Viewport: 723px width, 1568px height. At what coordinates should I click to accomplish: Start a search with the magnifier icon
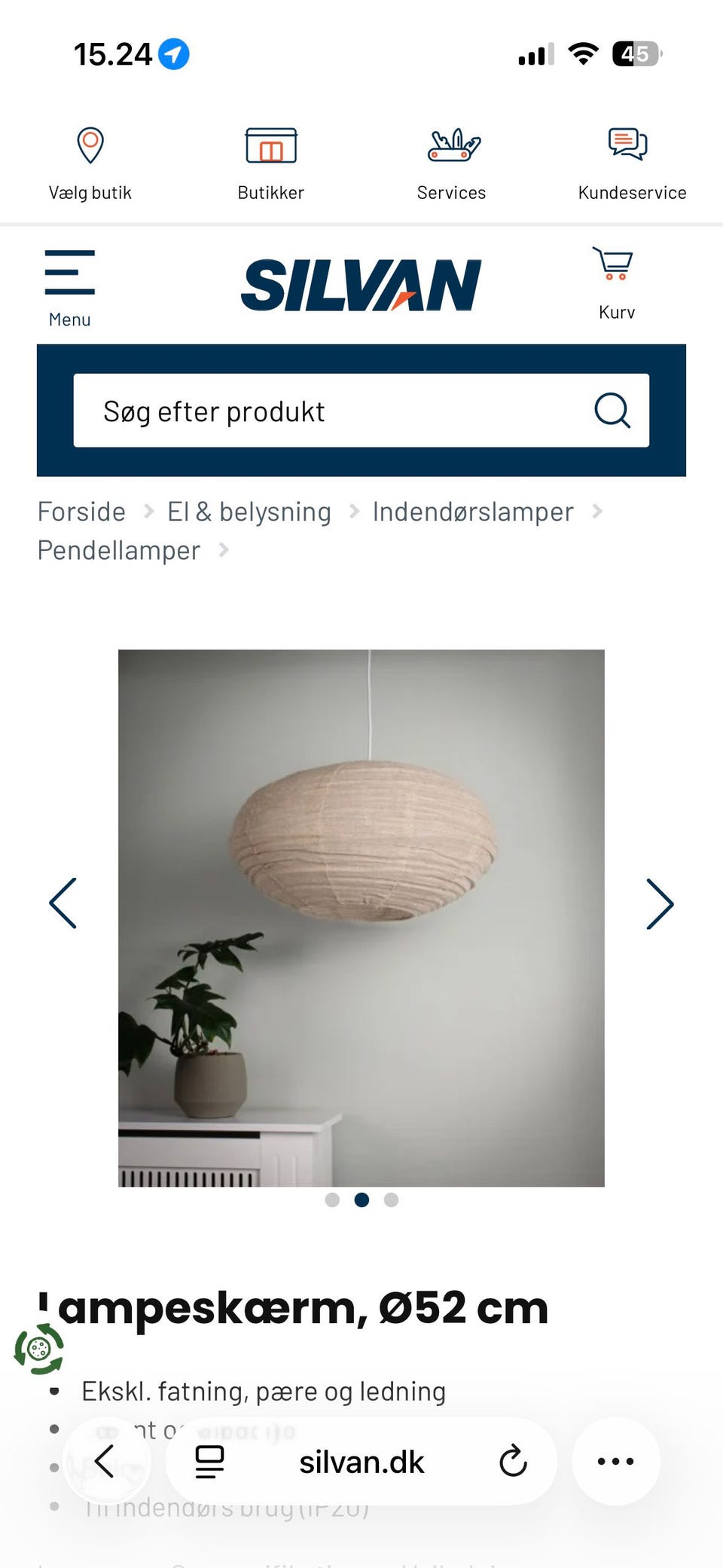coord(613,411)
